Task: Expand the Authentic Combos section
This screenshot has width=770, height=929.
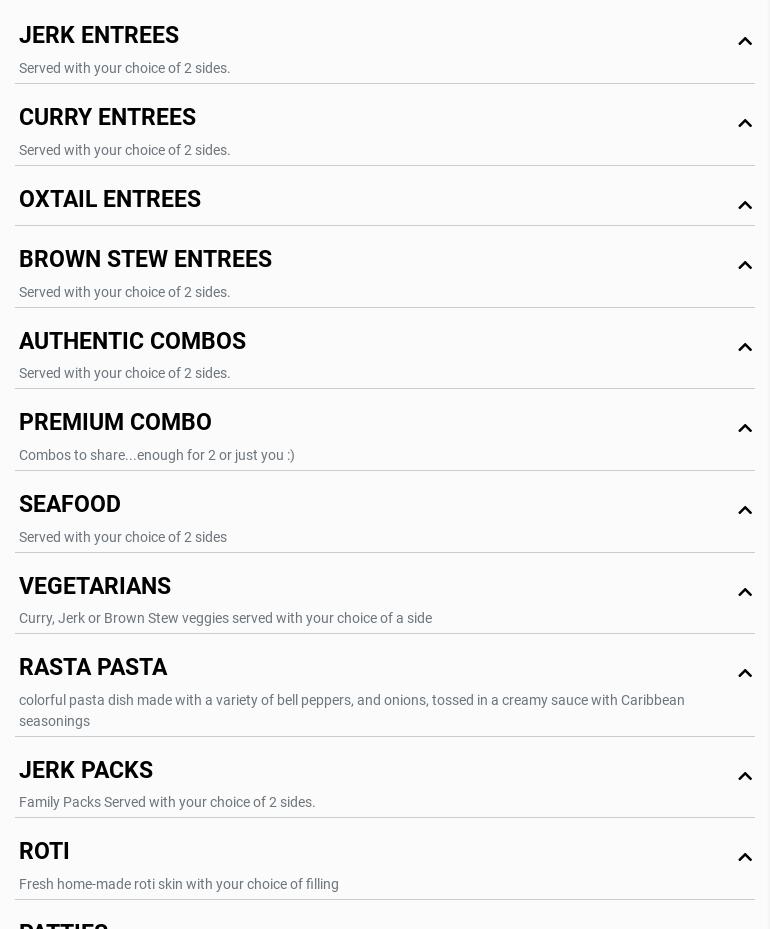Action: [744, 347]
